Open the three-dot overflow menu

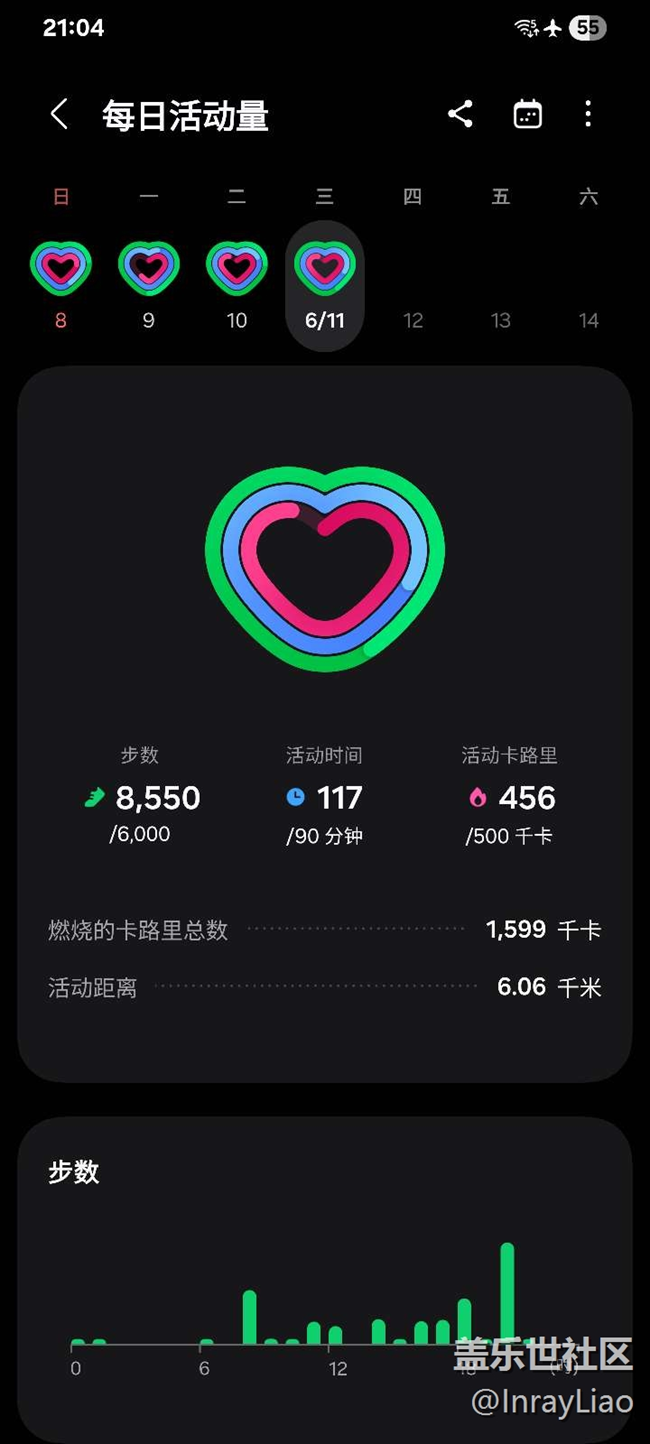(588, 114)
